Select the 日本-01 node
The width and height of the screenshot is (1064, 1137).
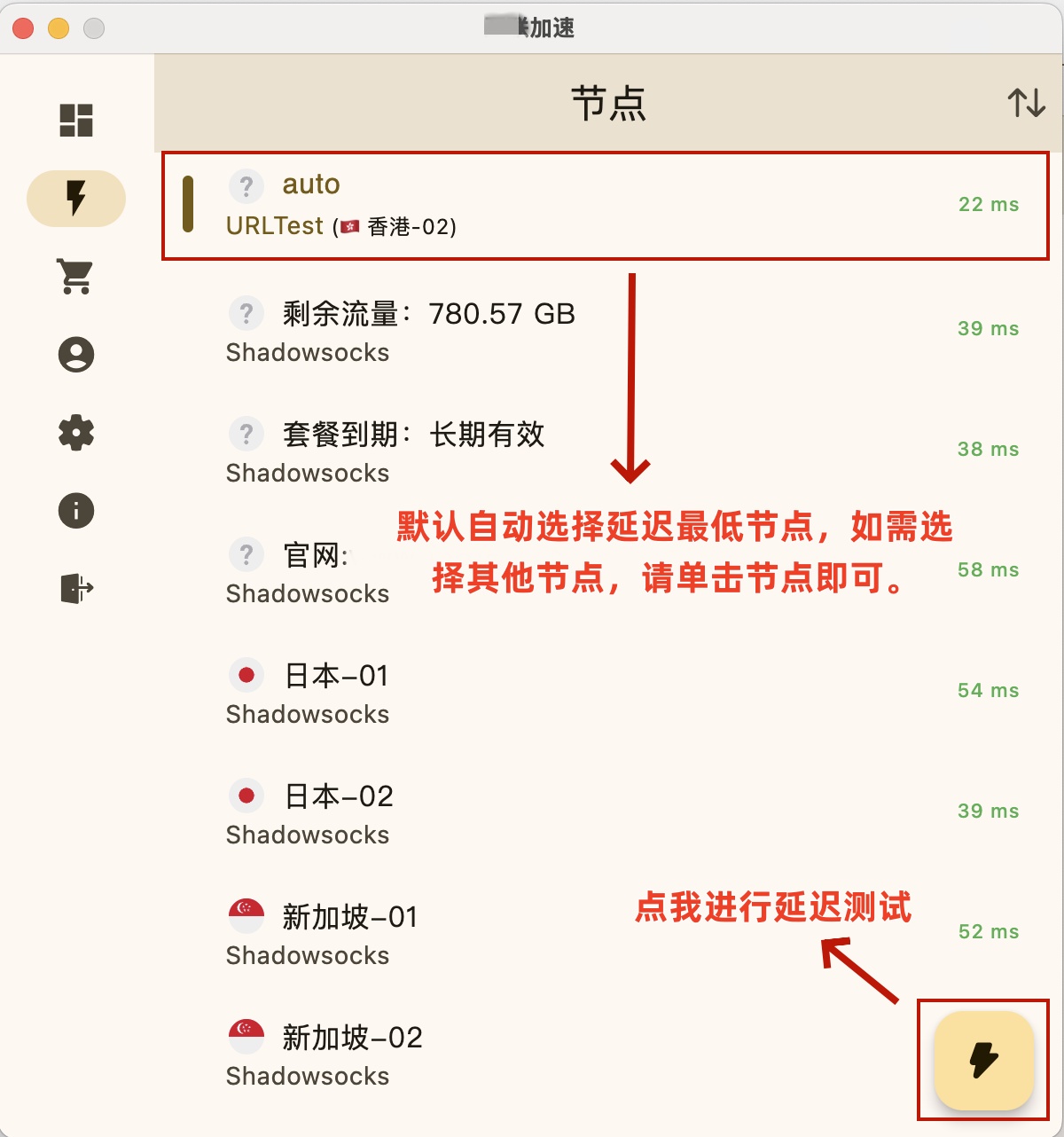pos(532,693)
